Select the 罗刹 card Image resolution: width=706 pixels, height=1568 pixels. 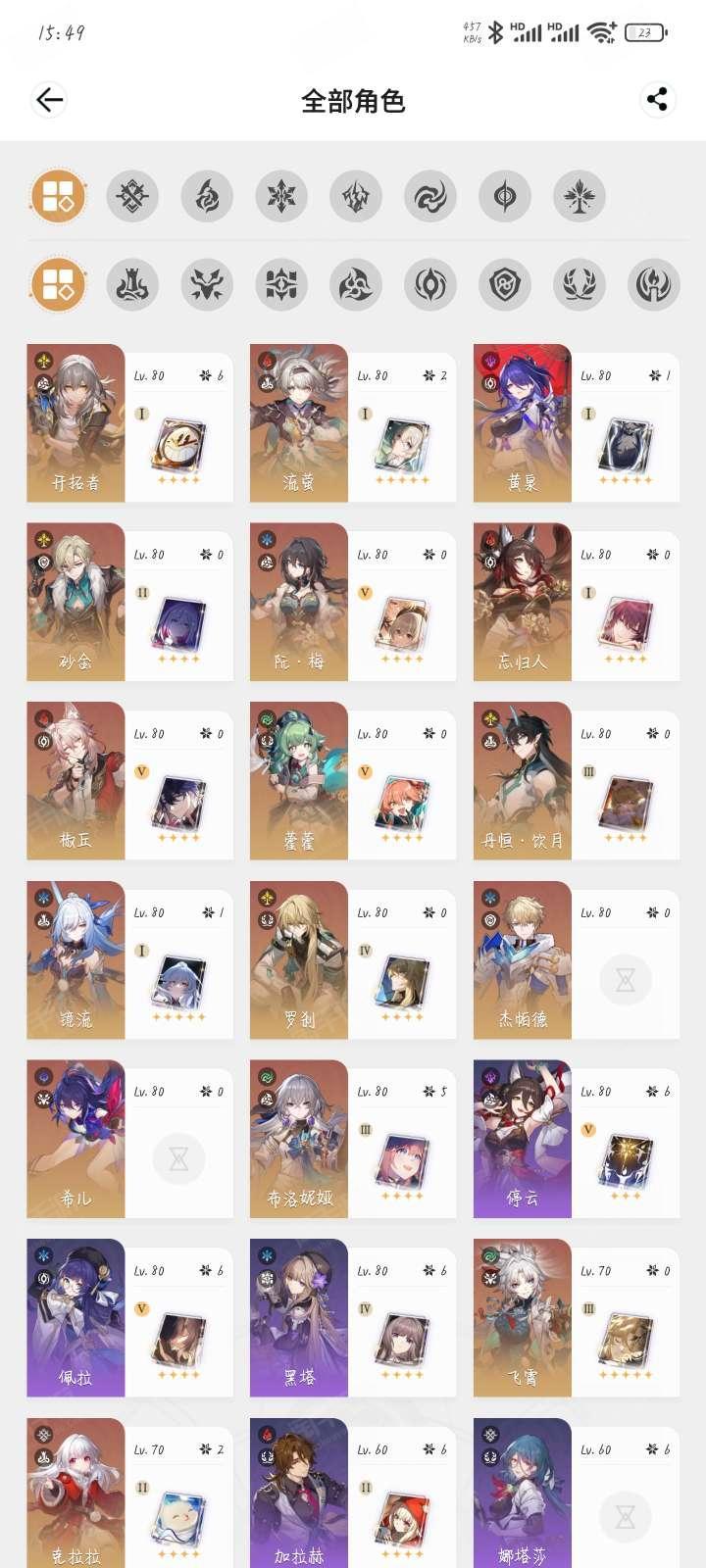[x=353, y=960]
